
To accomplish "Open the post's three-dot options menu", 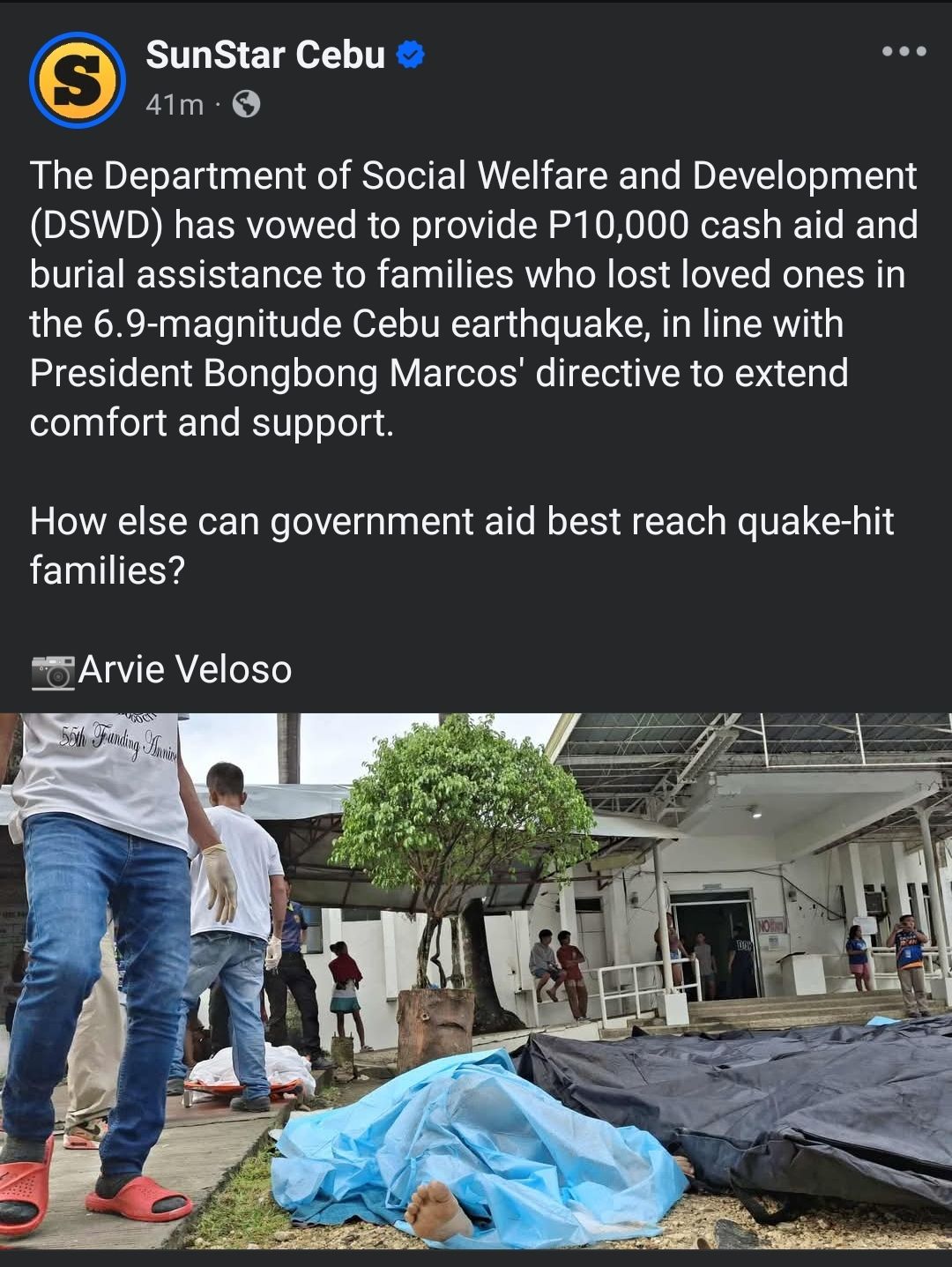I will click(x=904, y=52).
